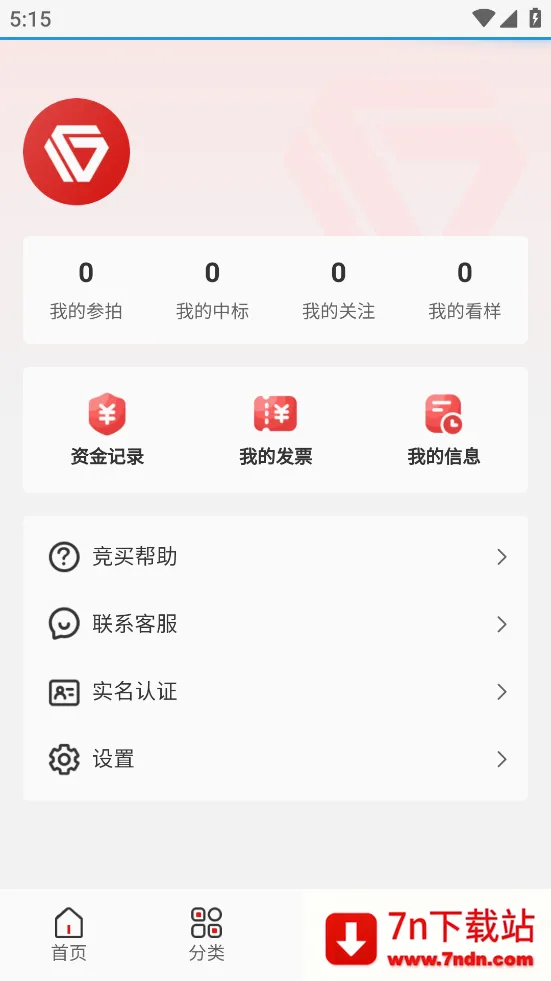Open 我的看样 count
551x981 pixels.
(x=464, y=290)
